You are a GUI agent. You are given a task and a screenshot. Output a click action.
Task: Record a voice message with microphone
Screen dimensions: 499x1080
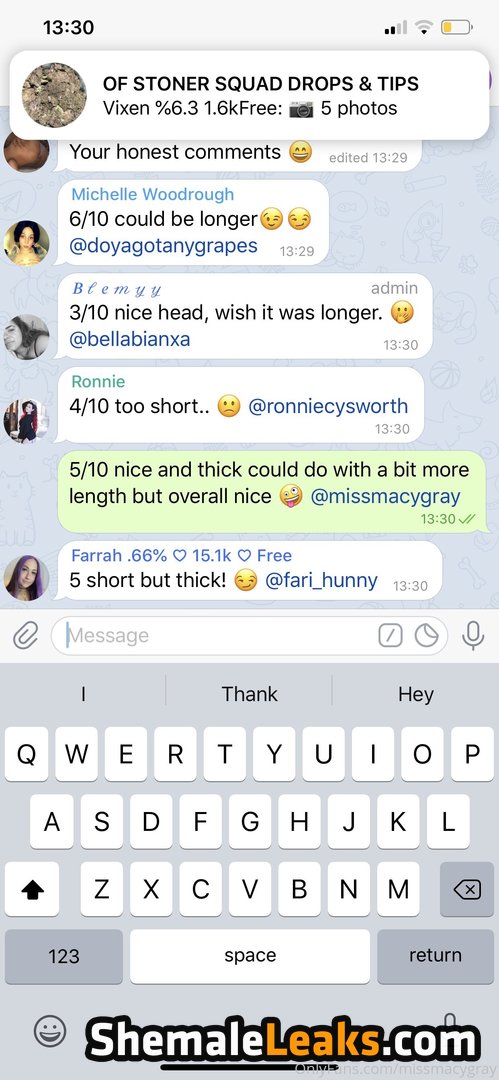473,635
